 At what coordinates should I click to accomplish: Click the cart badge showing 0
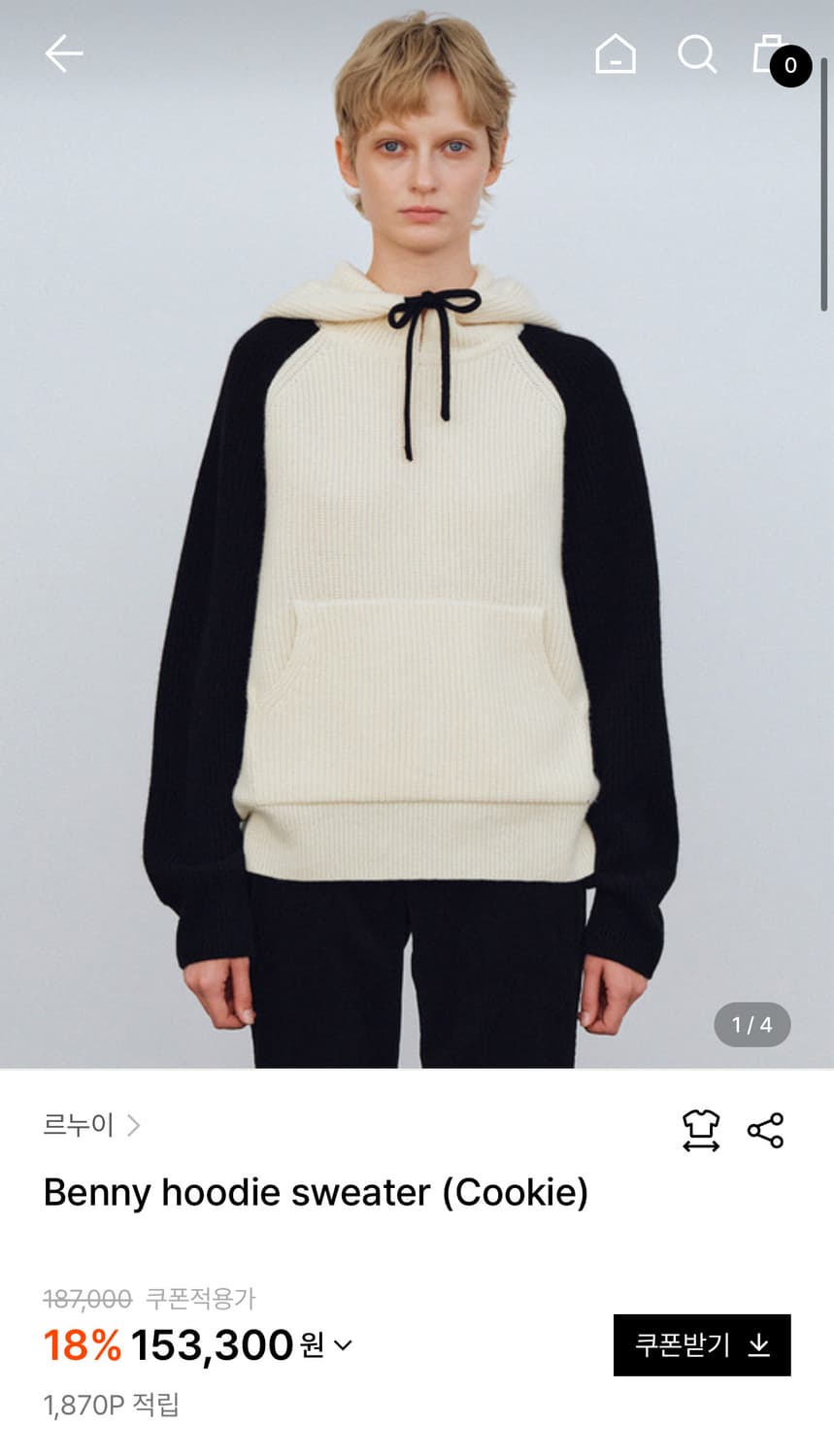[x=789, y=66]
